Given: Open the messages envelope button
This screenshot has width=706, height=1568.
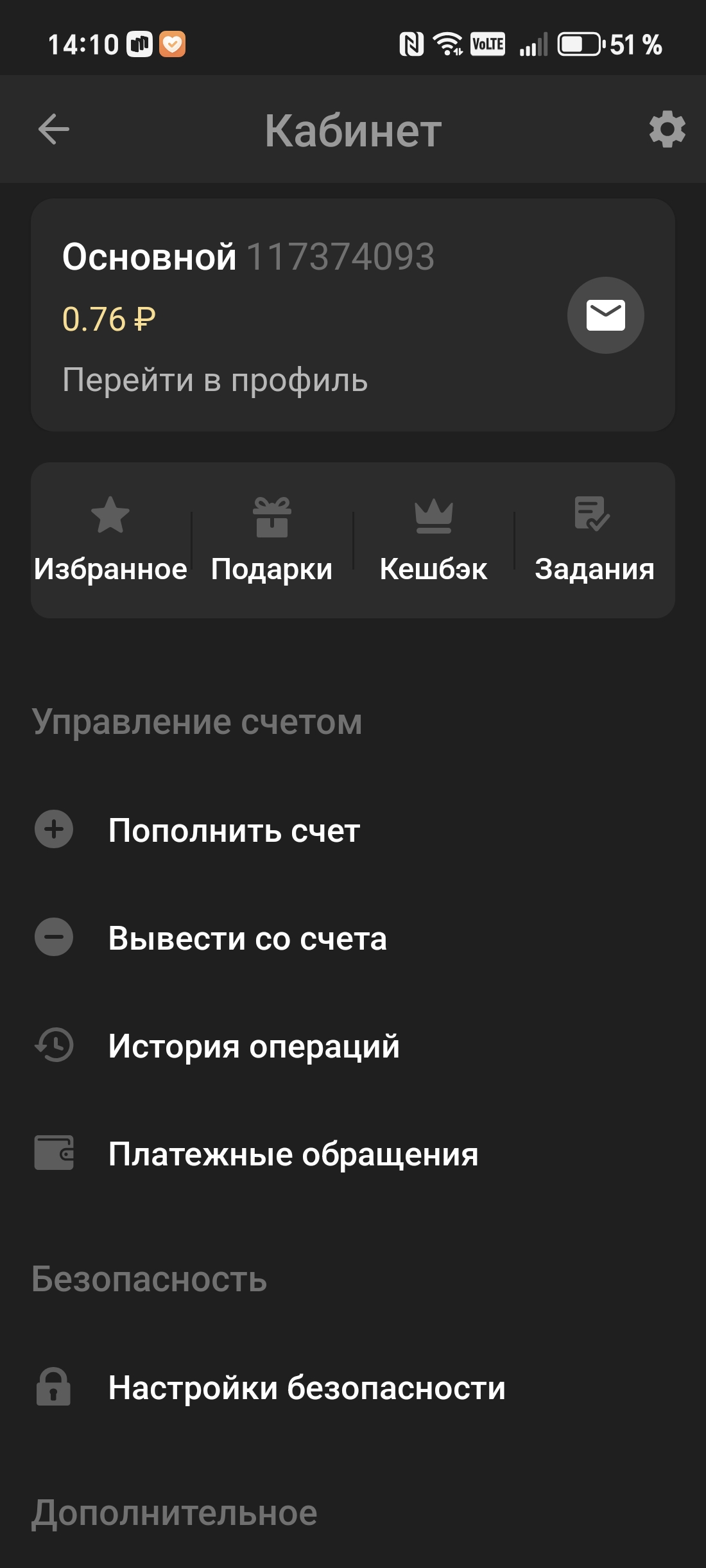Looking at the screenshot, I should click(605, 315).
